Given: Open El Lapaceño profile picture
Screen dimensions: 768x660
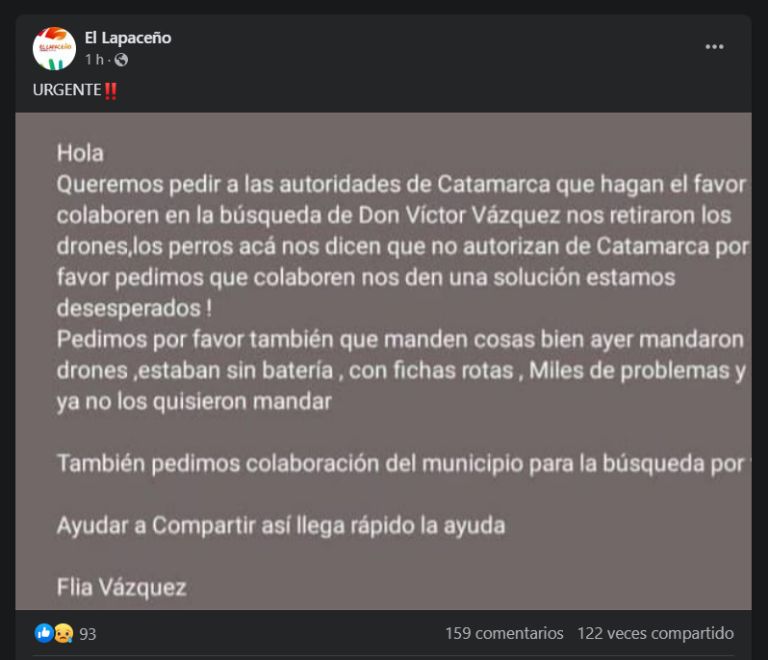Looking at the screenshot, I should click(54, 48).
